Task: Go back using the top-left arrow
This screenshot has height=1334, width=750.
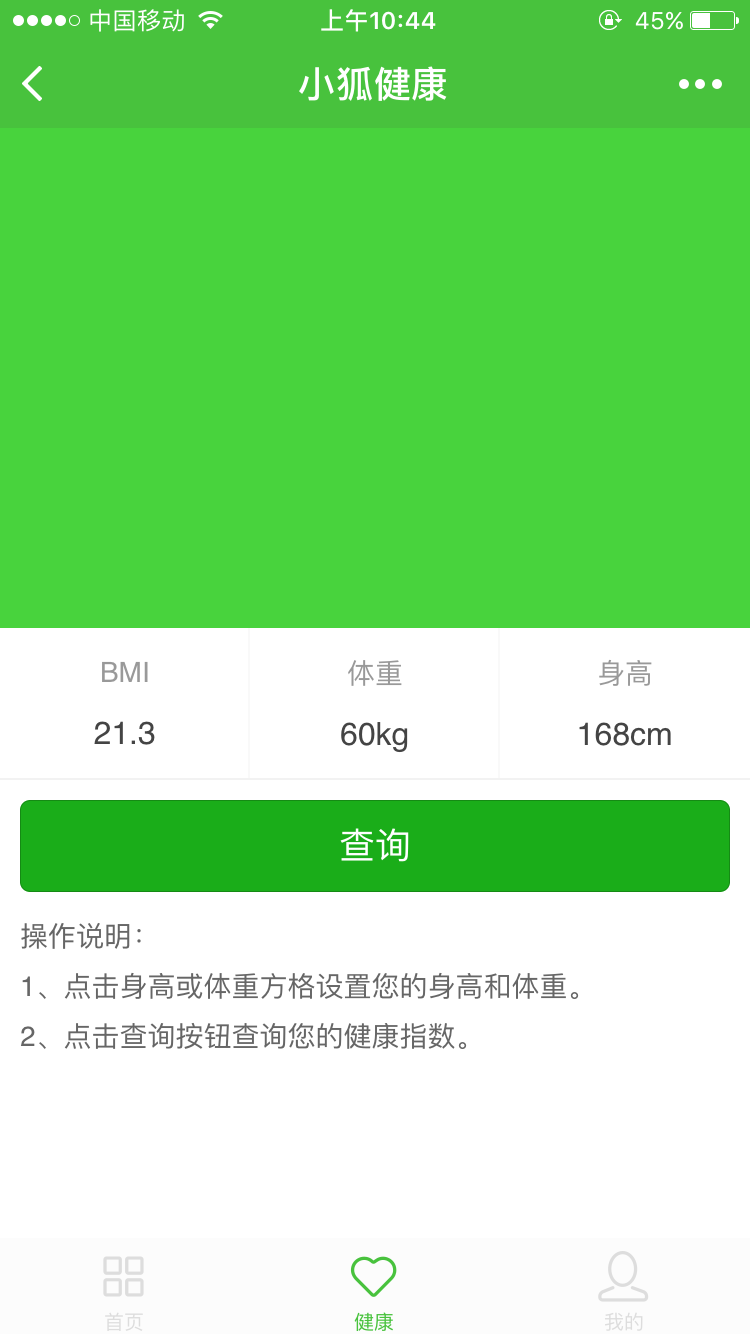Action: tap(33, 84)
